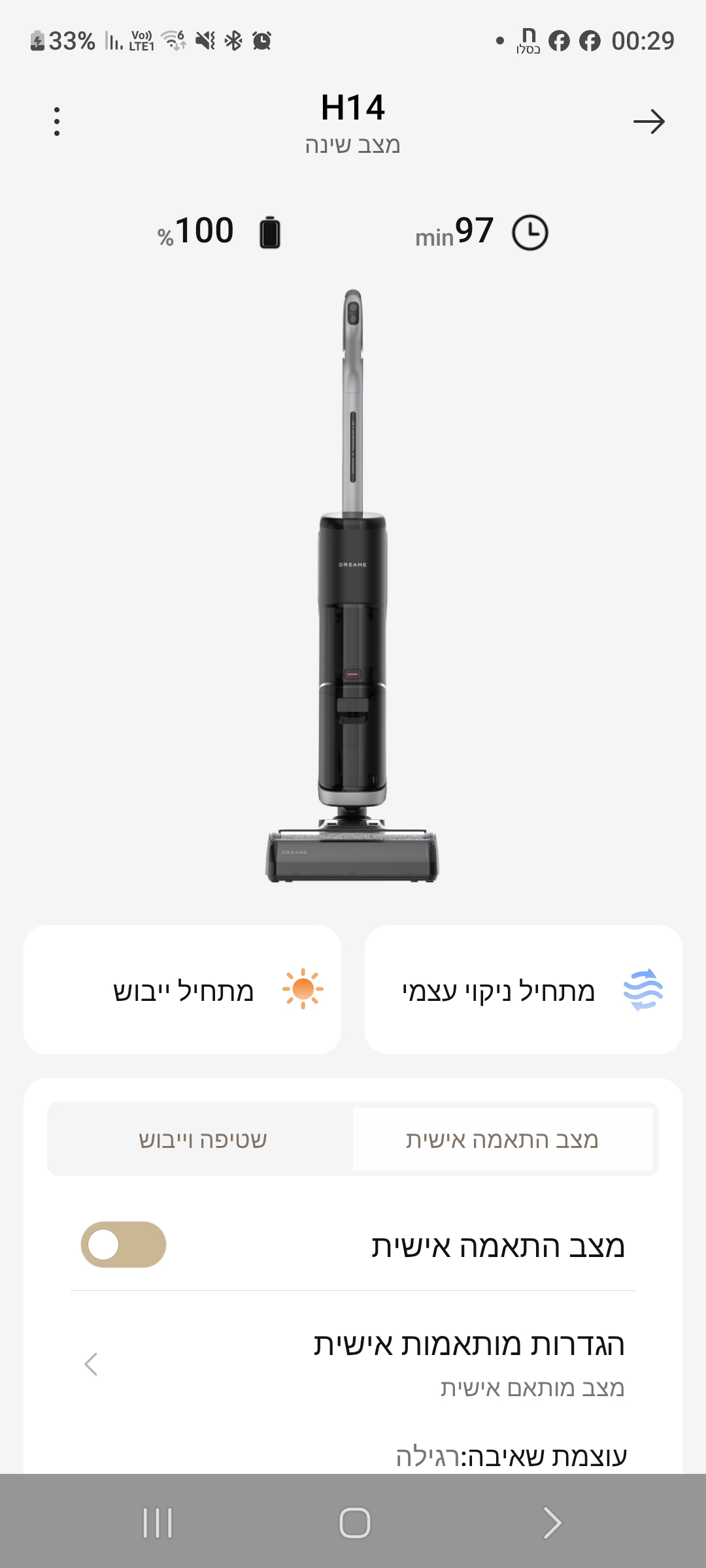Open הגדרות מותאמות אישית settings row
Image resolution: width=706 pixels, height=1568 pixels.
[x=353, y=1364]
